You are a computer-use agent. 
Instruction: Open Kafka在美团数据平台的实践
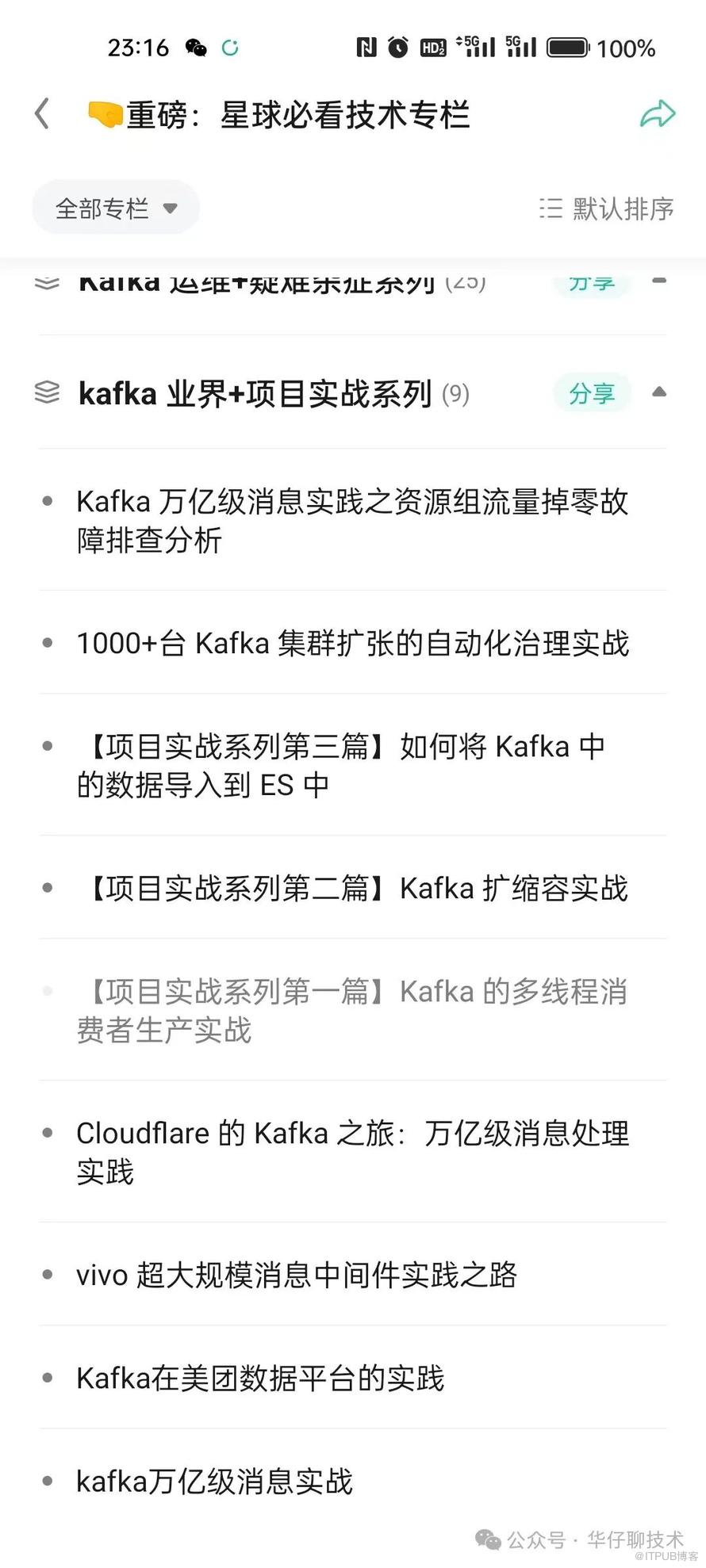(260, 1378)
